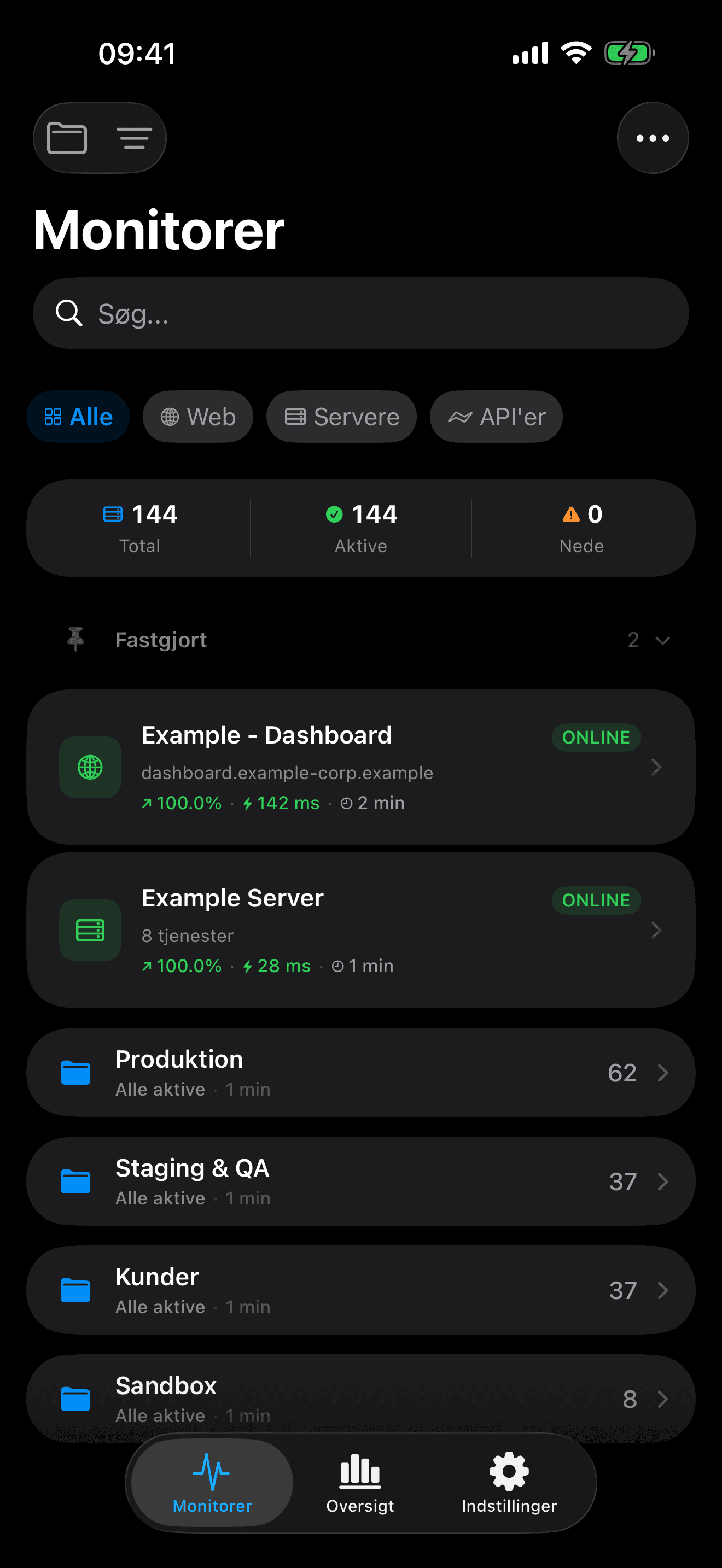Open the Staging & QA folder
This screenshot has width=722, height=1568.
[x=360, y=1181]
